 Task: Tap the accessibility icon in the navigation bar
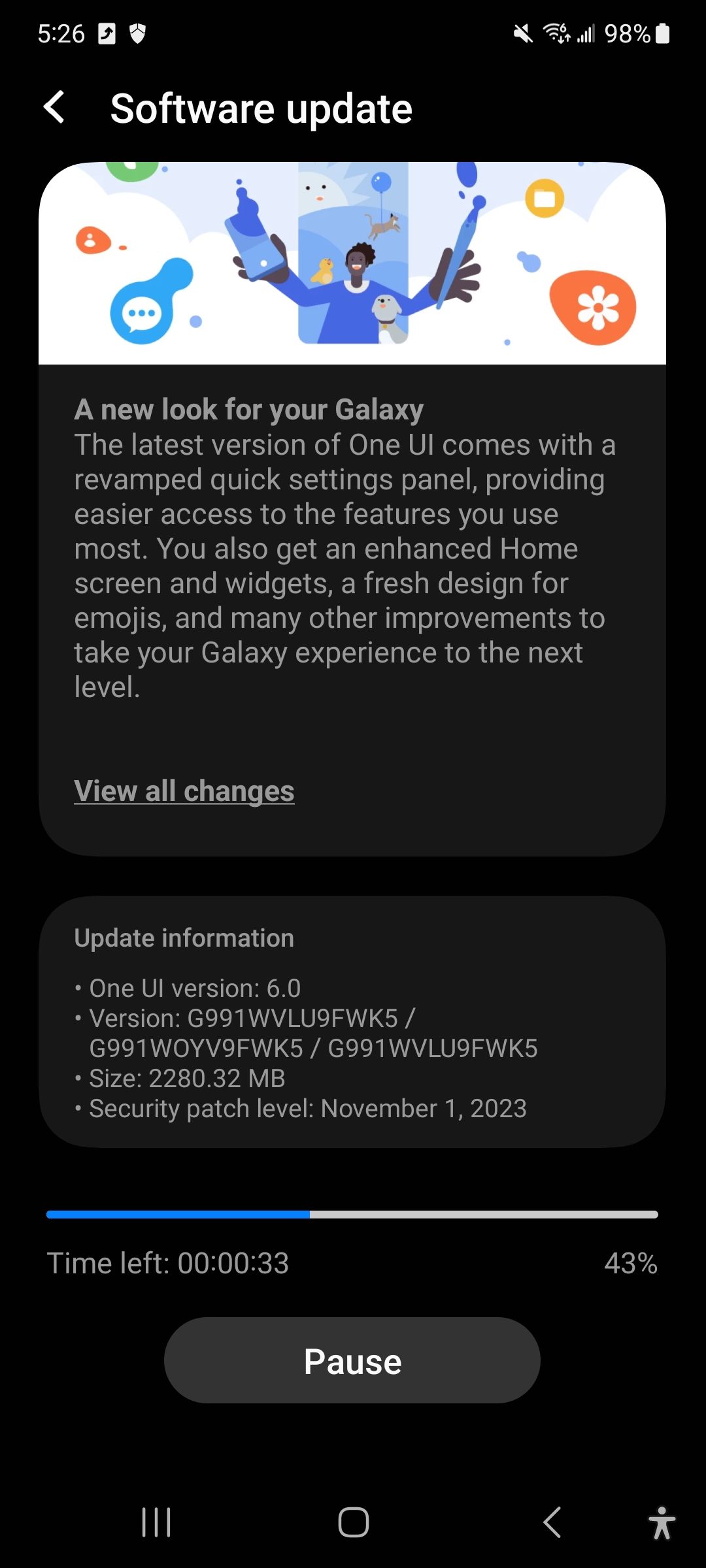[662, 1520]
